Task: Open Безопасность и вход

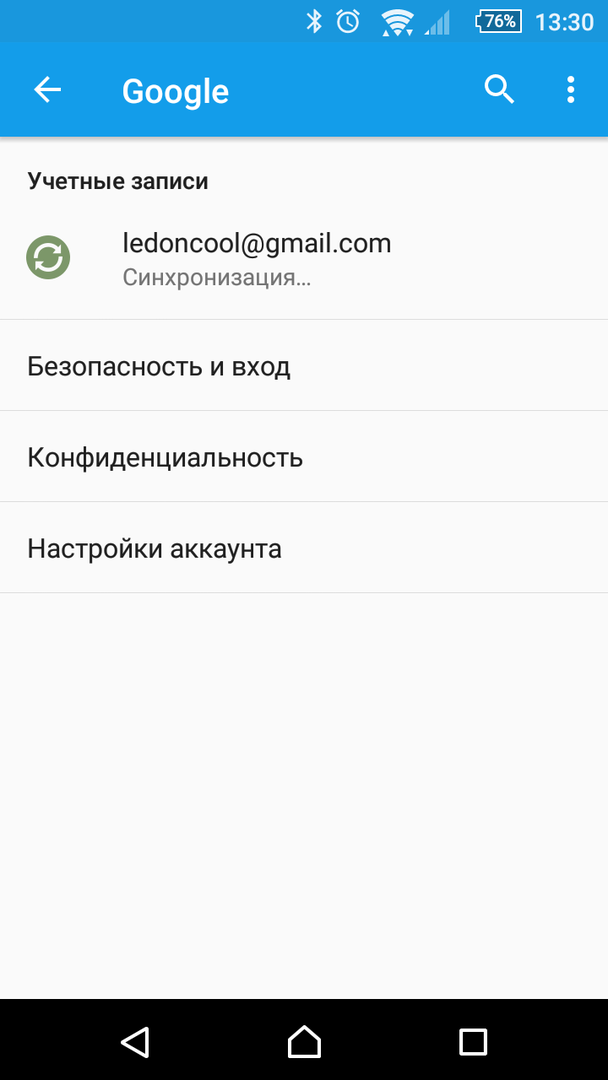Action: pyautogui.click(x=159, y=366)
